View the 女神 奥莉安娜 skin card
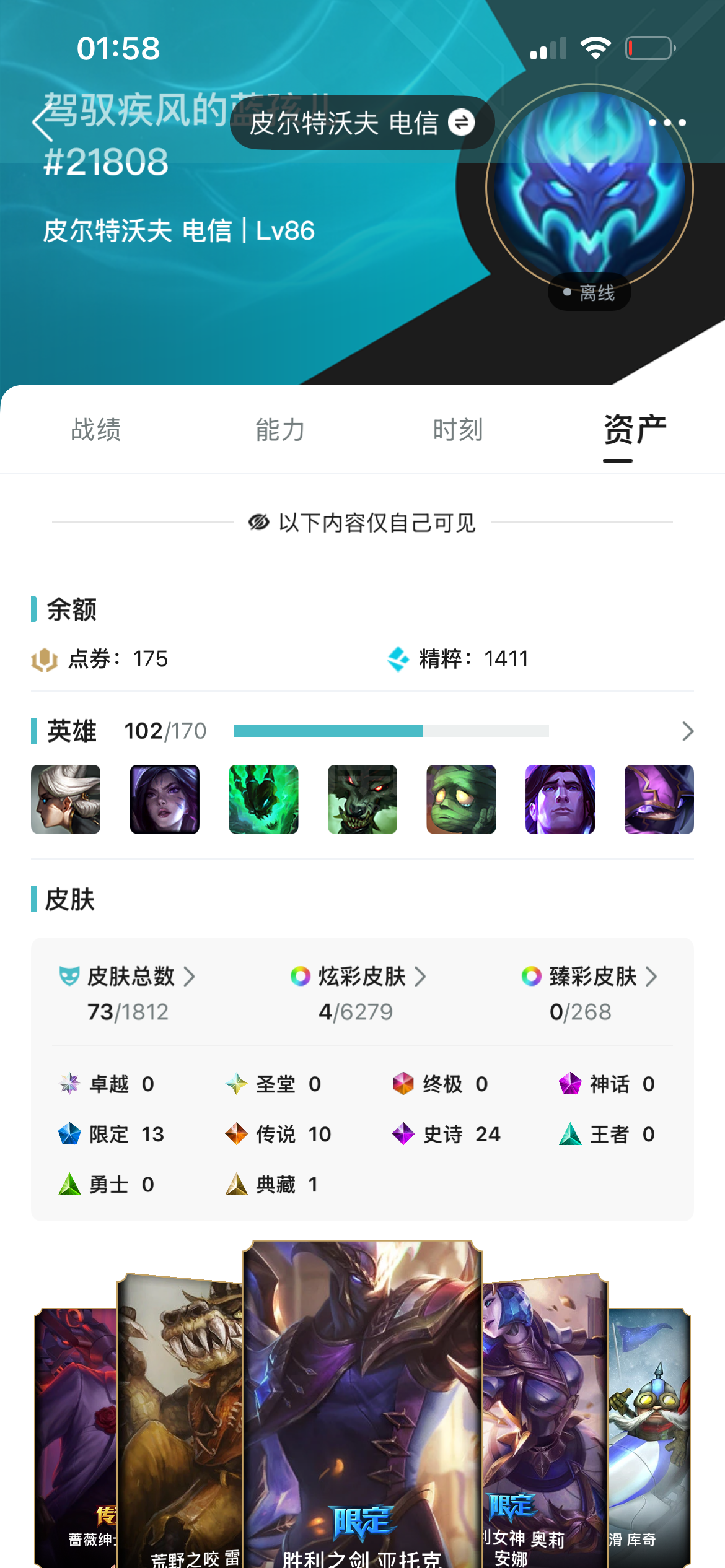The image size is (725, 1568). (545, 1421)
